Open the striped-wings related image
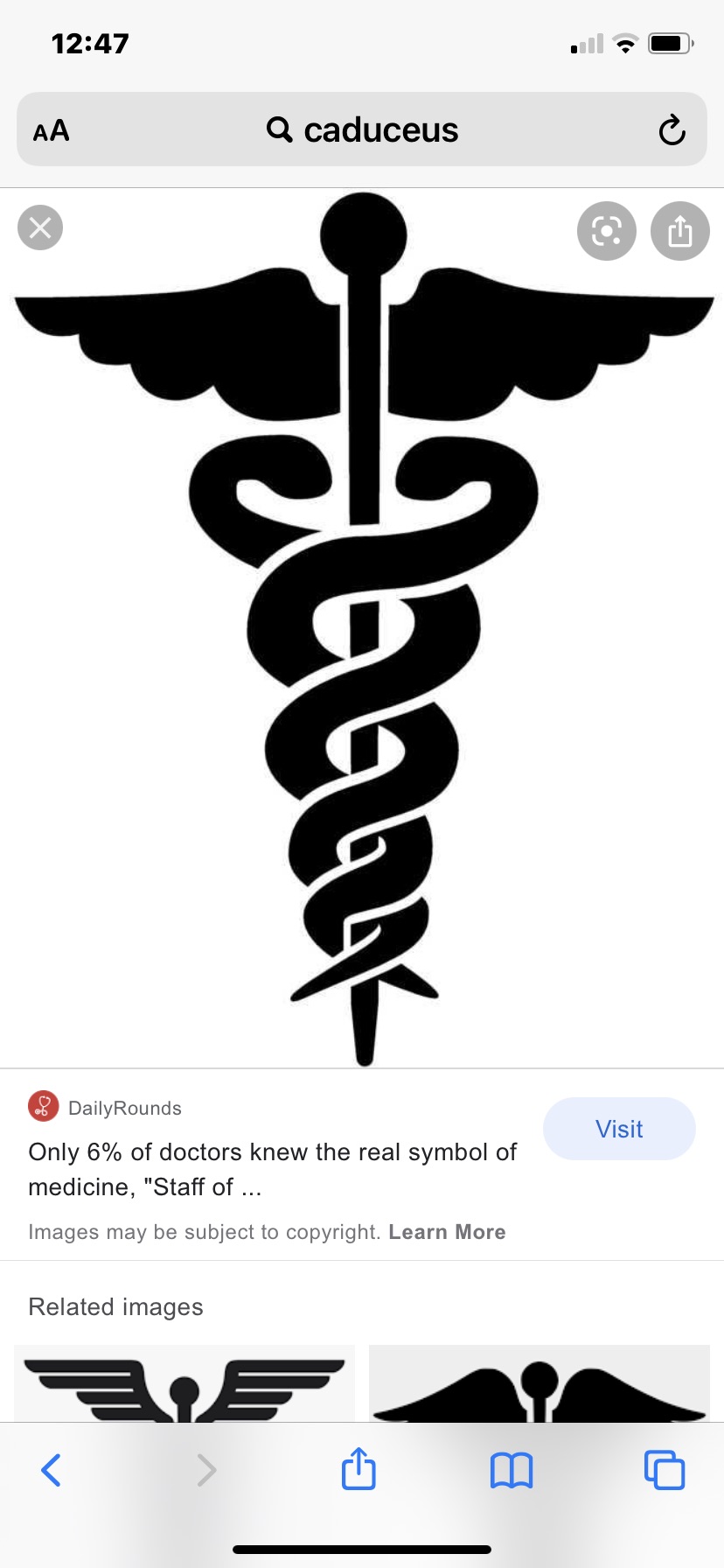Image resolution: width=724 pixels, height=1568 pixels. tap(184, 1384)
